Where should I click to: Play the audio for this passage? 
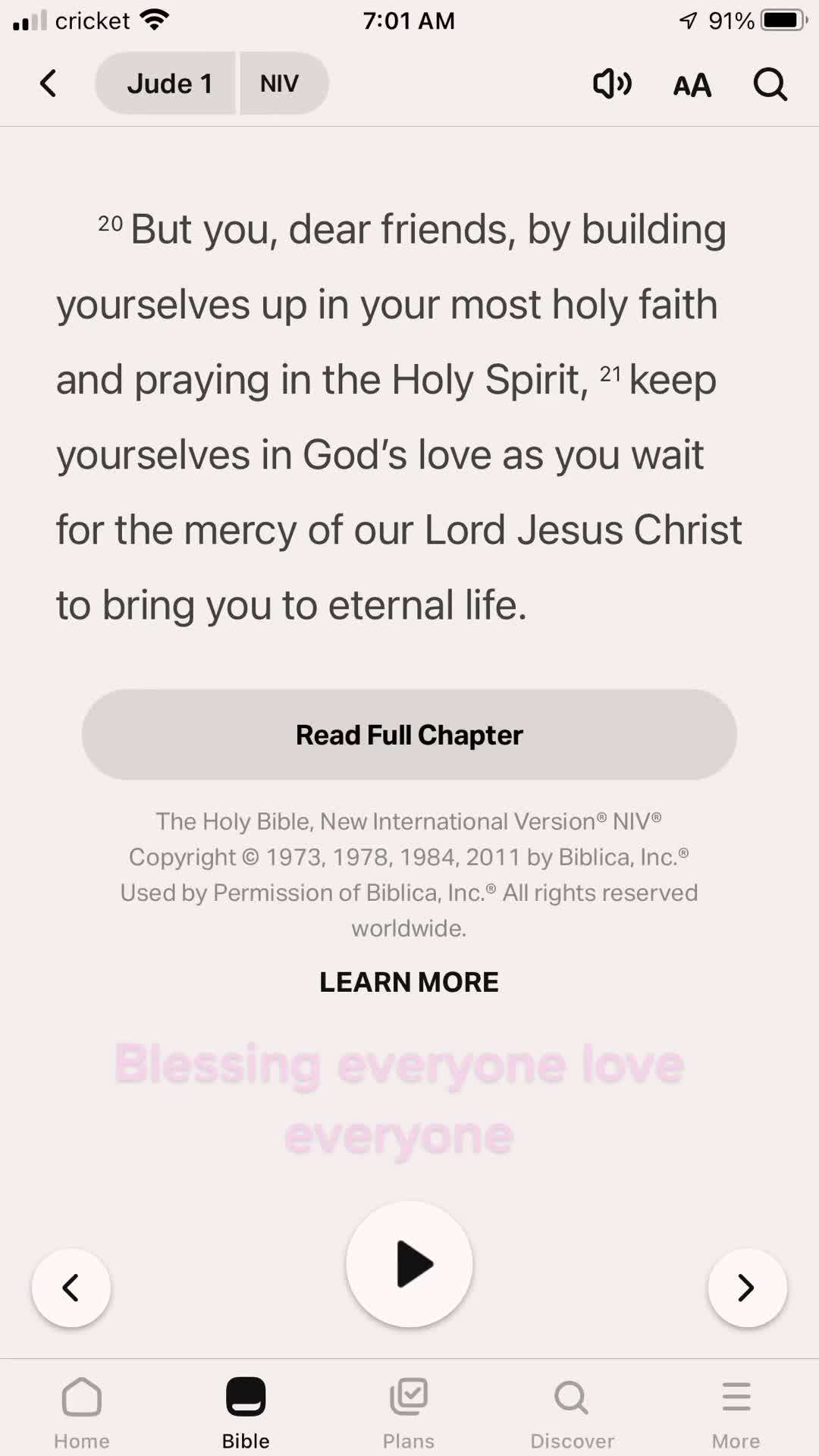click(x=409, y=1264)
